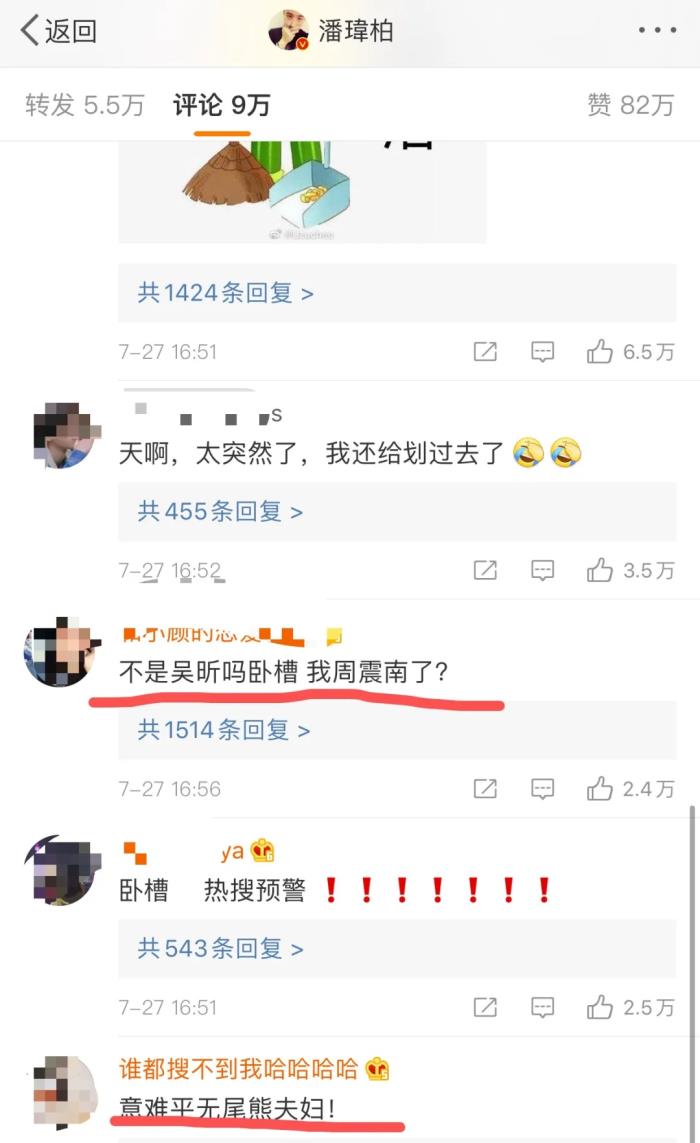Go back with the 返回 arrow
The width and height of the screenshot is (700, 1143).
click(58, 31)
